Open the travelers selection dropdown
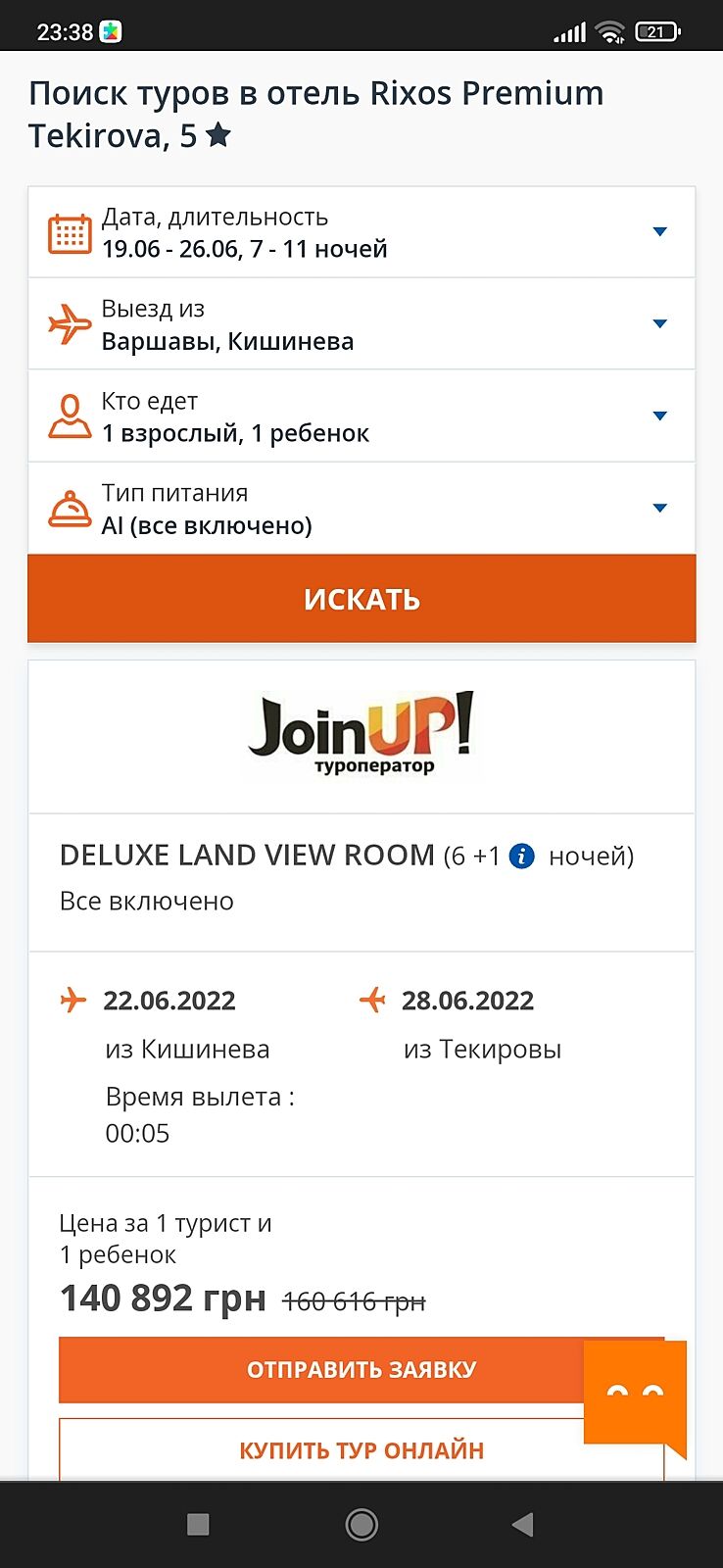723x1568 pixels. click(361, 416)
